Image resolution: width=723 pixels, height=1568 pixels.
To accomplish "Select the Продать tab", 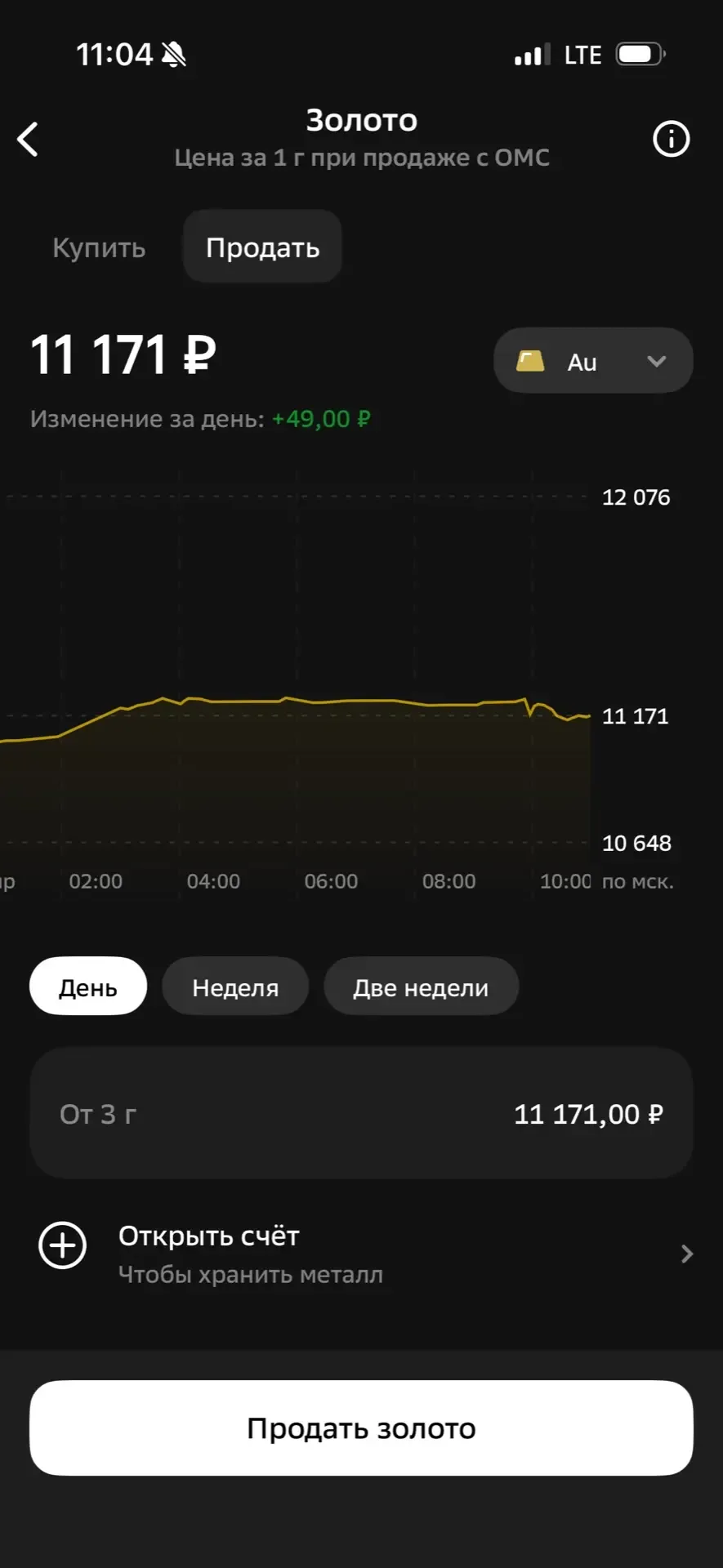I will 262,247.
